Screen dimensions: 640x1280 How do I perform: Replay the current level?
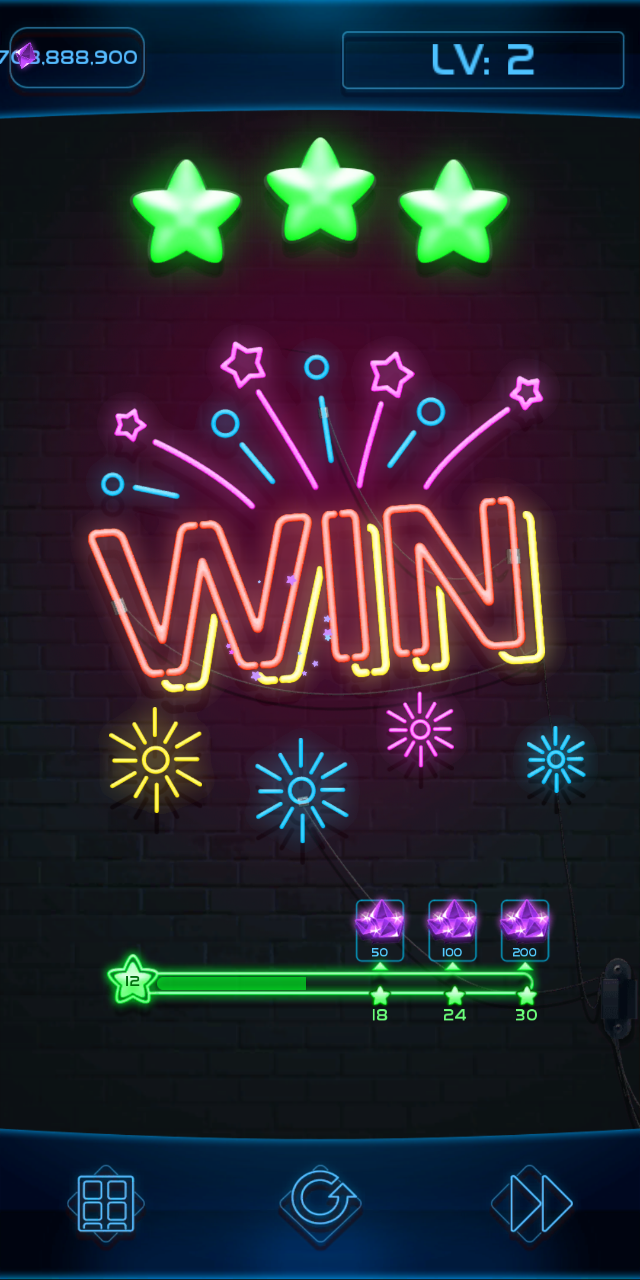(320, 1203)
